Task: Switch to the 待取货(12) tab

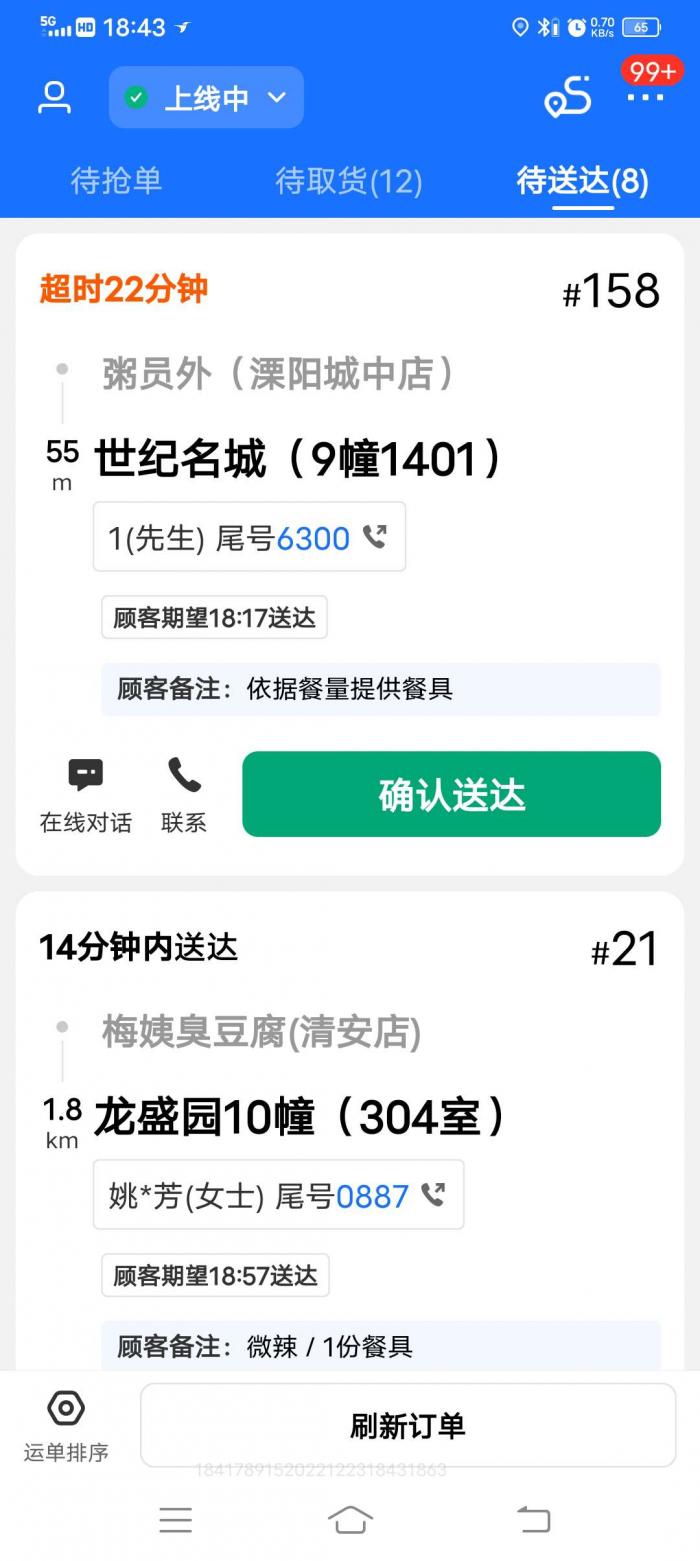Action: click(x=348, y=181)
